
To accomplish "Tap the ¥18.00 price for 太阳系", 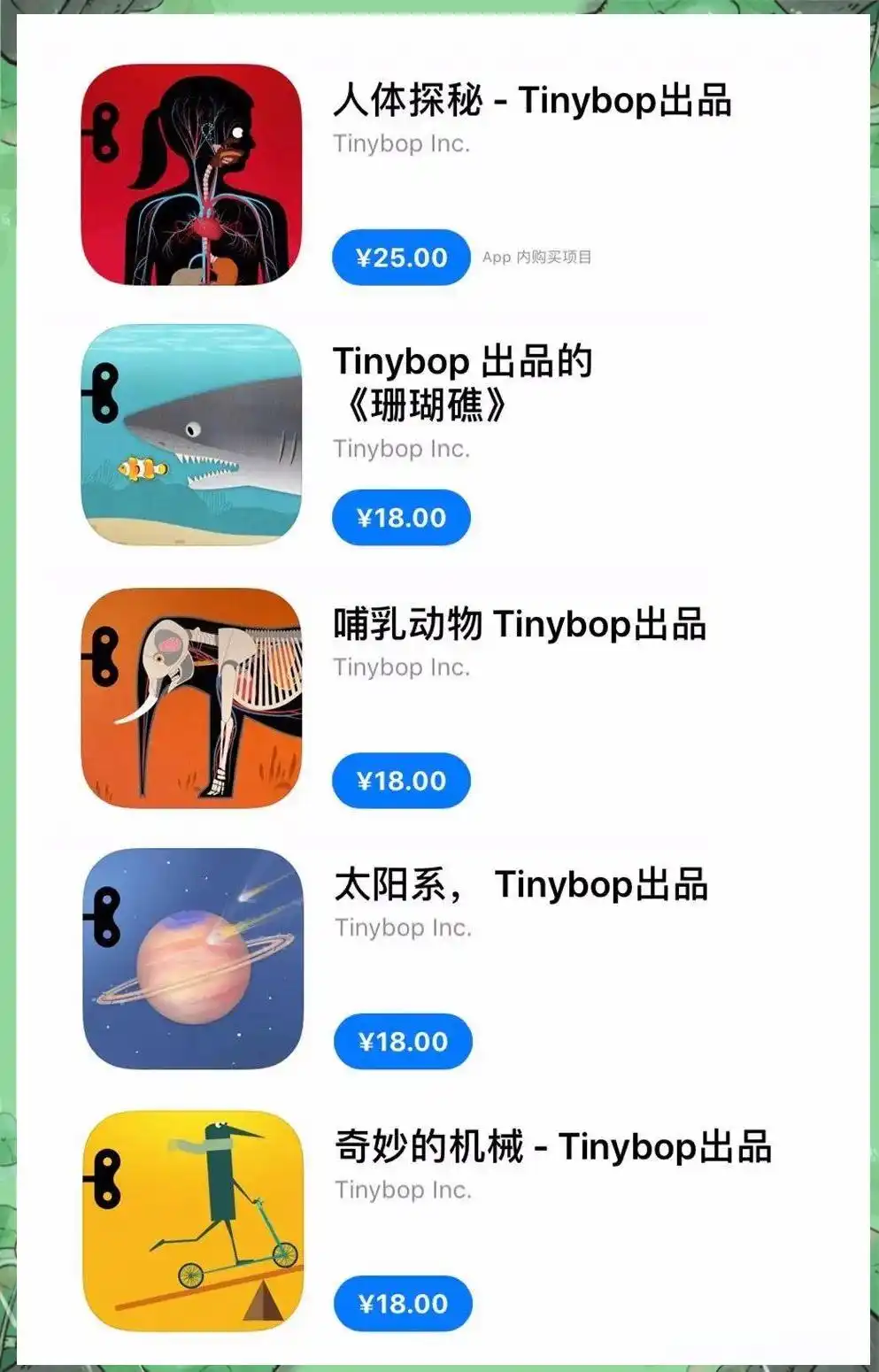I will point(403,1042).
